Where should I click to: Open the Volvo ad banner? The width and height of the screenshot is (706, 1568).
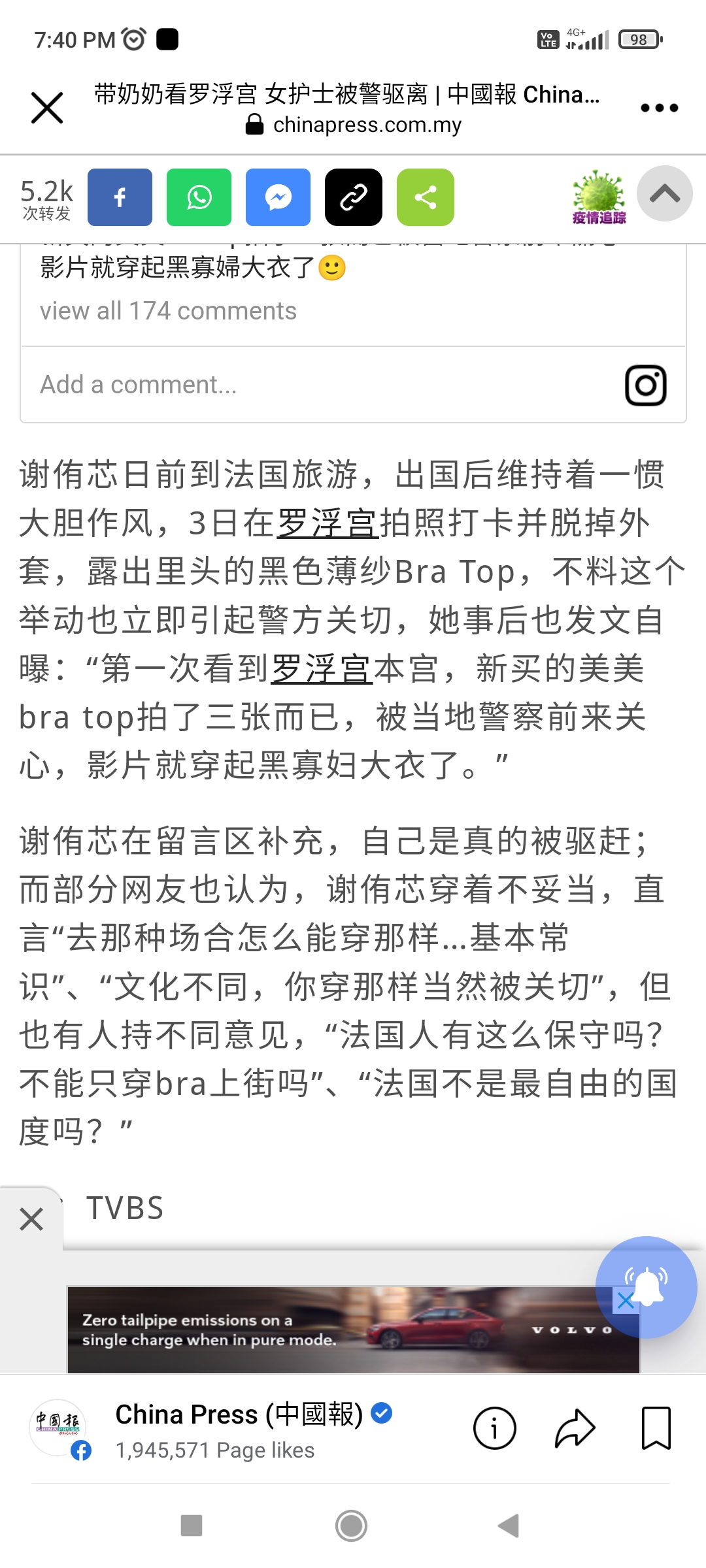(353, 1330)
